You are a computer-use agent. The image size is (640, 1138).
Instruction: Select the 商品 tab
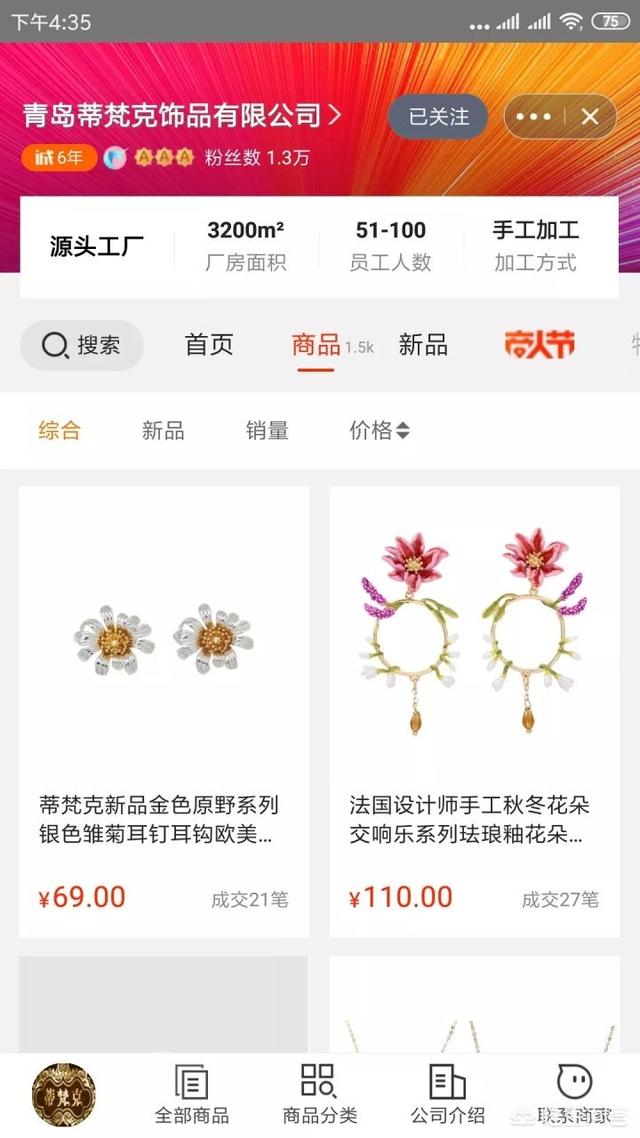click(x=316, y=346)
